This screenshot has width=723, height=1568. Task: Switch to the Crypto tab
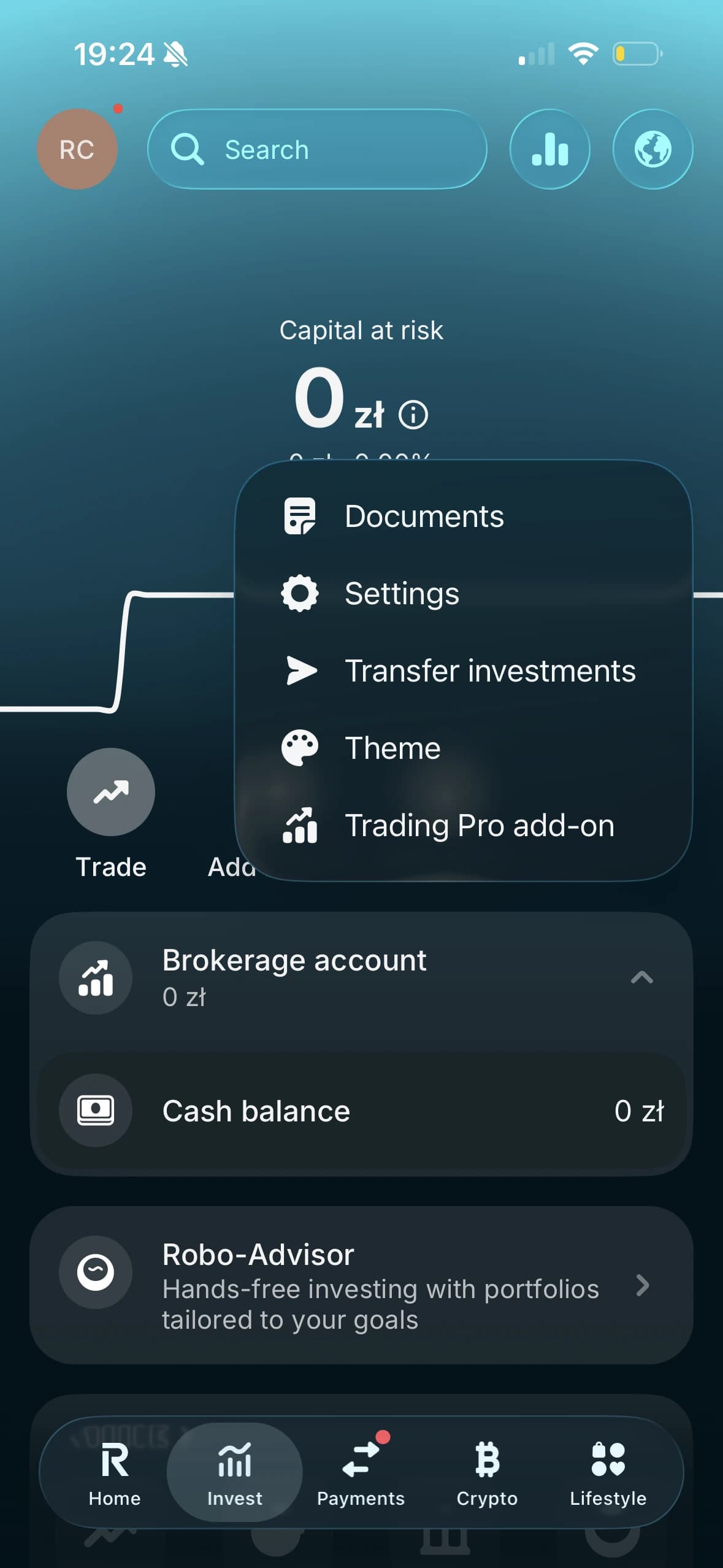487,1472
